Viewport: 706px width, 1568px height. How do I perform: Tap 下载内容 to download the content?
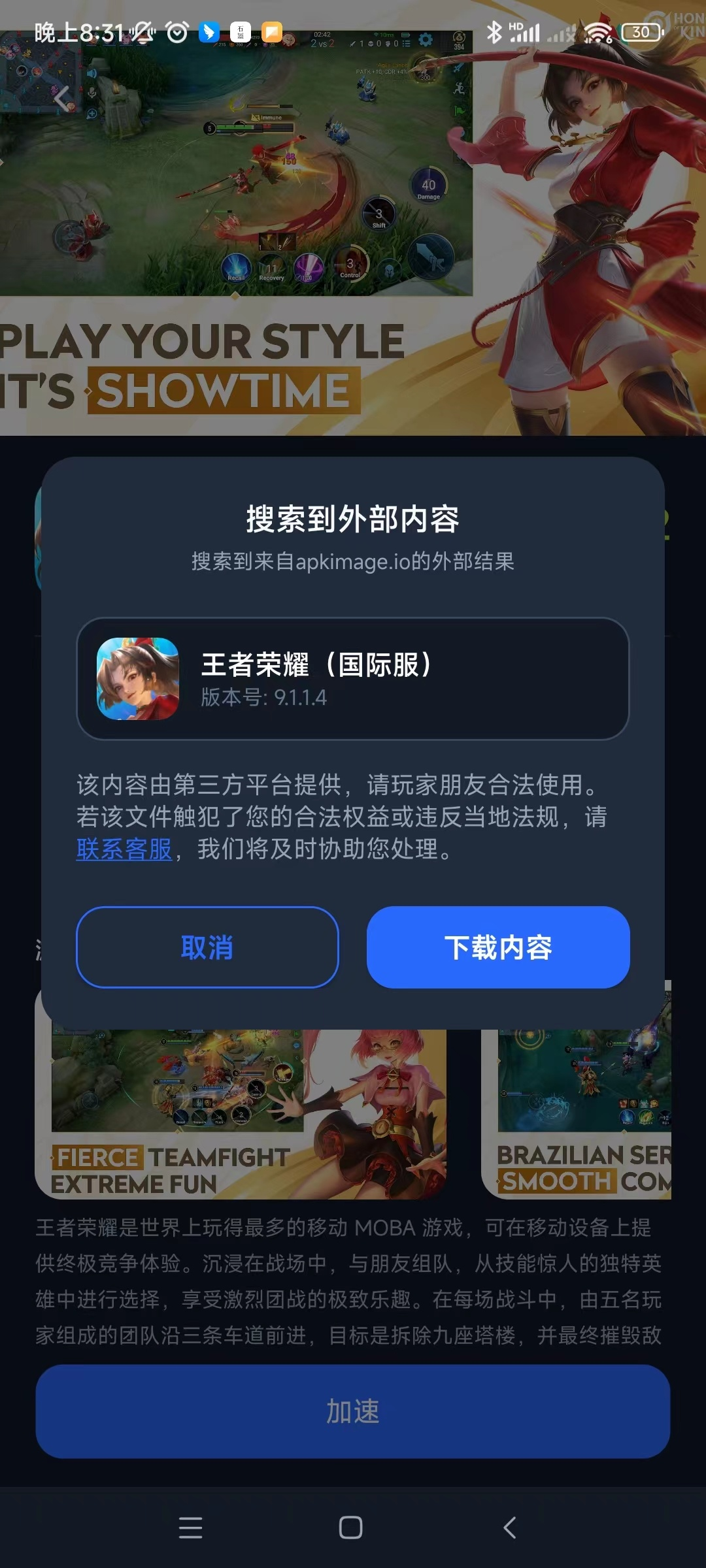pos(498,947)
